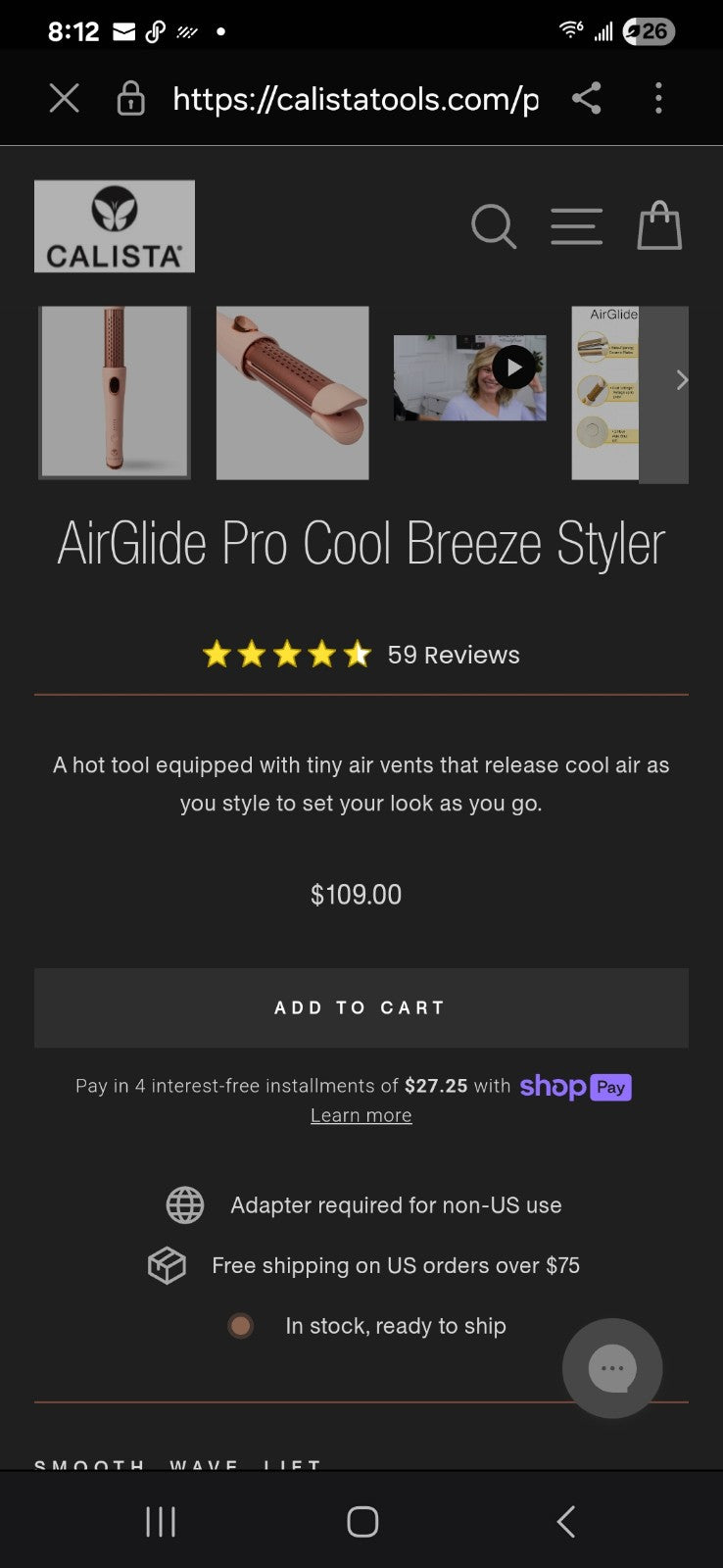This screenshot has height=1568, width=723.
Task: Tap the browser share icon
Action: coord(587,97)
